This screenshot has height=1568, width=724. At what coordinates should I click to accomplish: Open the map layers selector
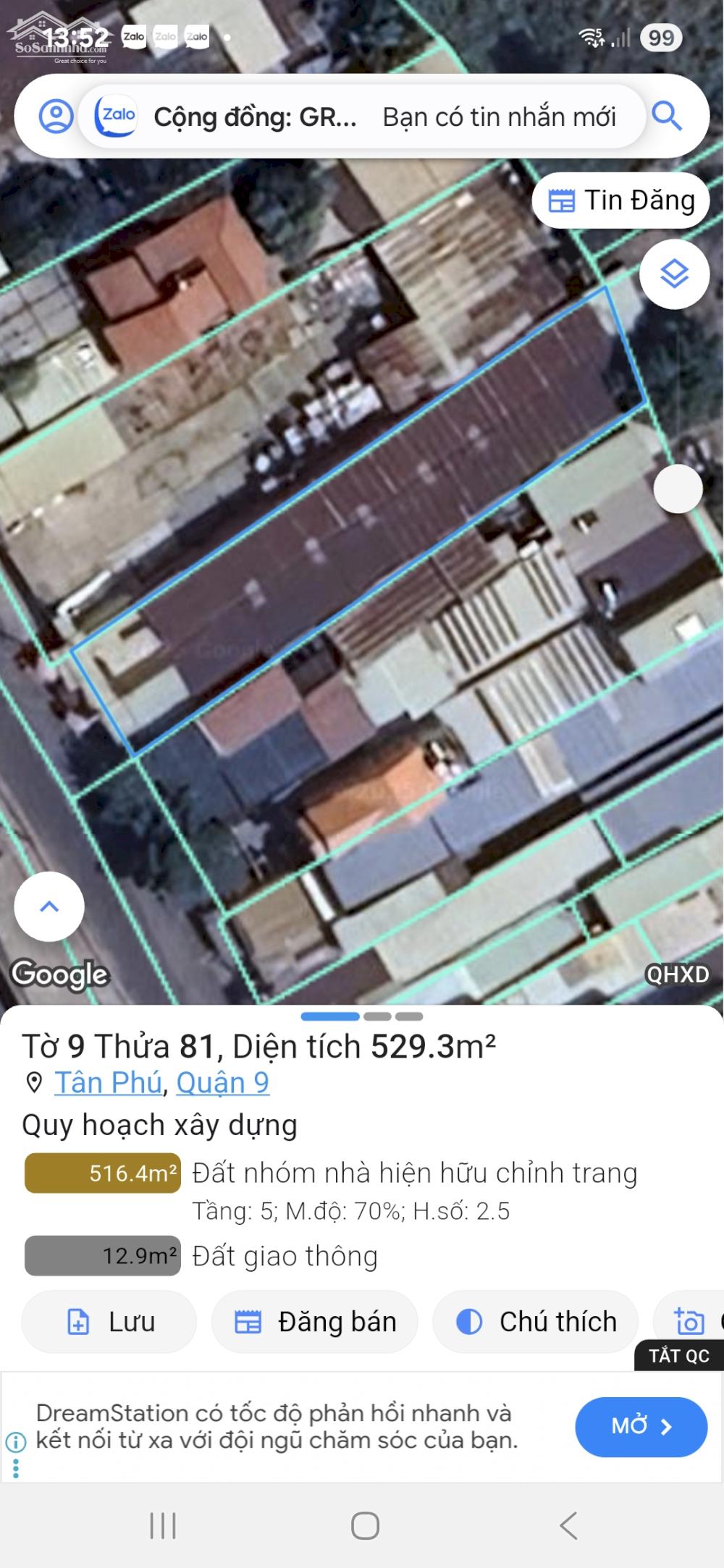click(x=674, y=274)
